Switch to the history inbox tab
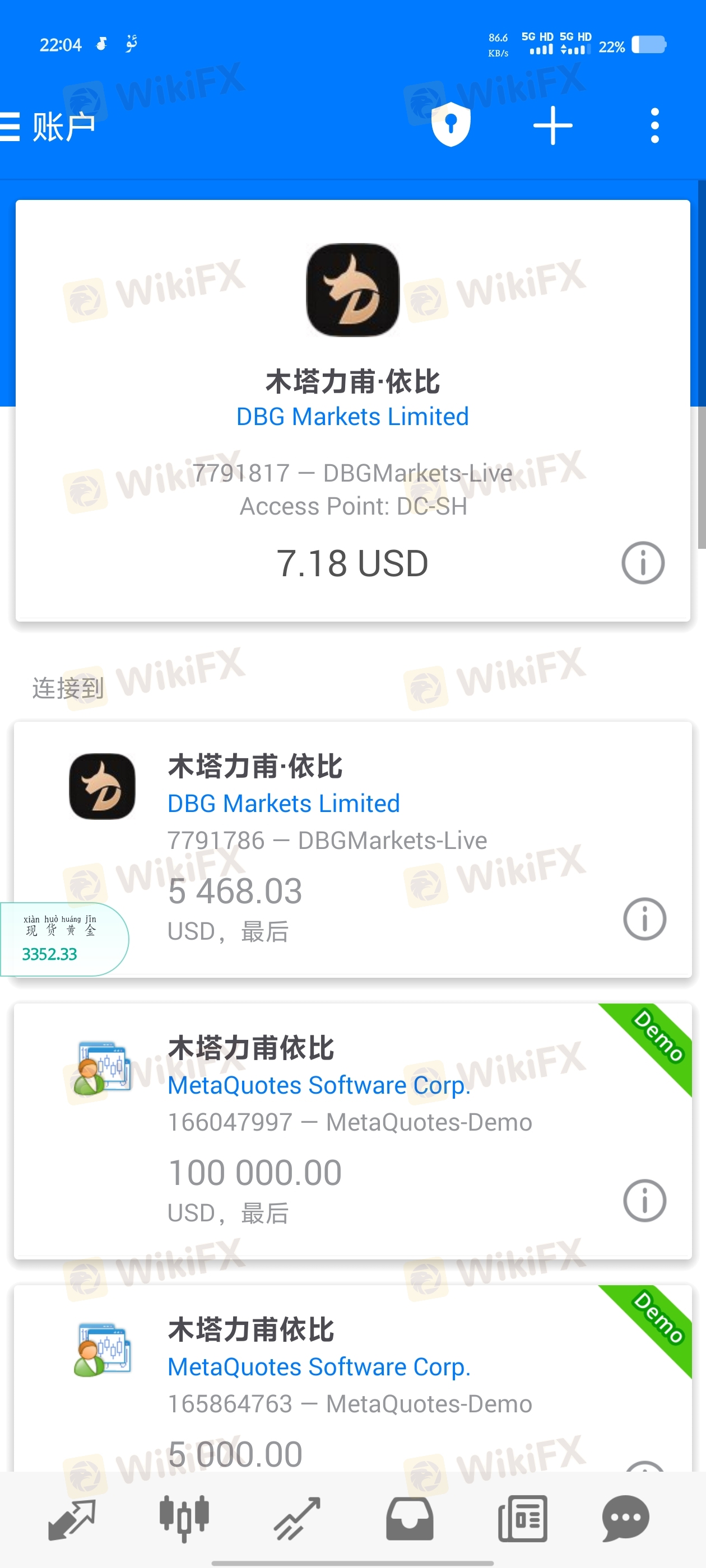The height and width of the screenshot is (1568, 706). click(x=410, y=1519)
